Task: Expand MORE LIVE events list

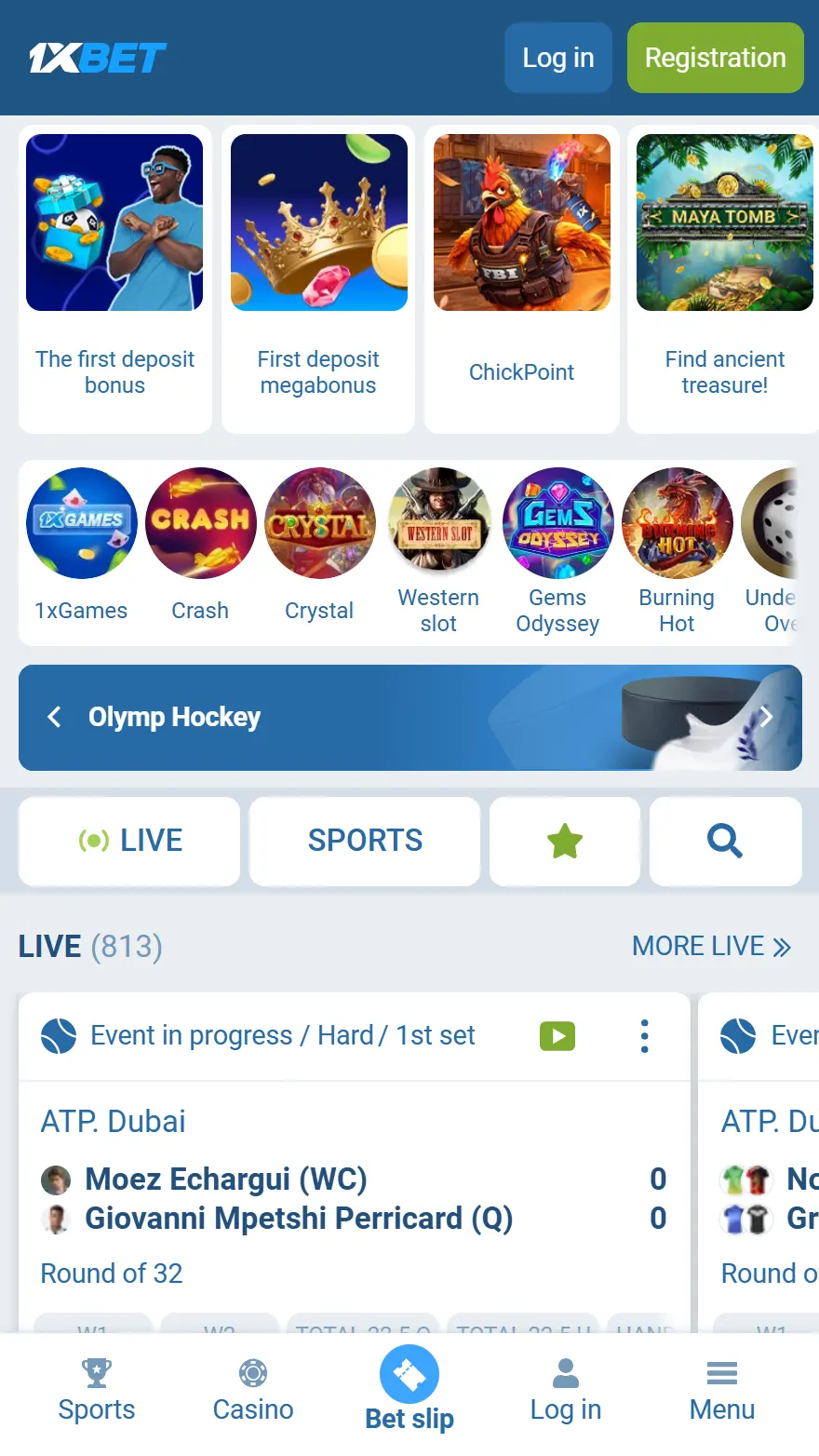Action: pyautogui.click(x=712, y=946)
